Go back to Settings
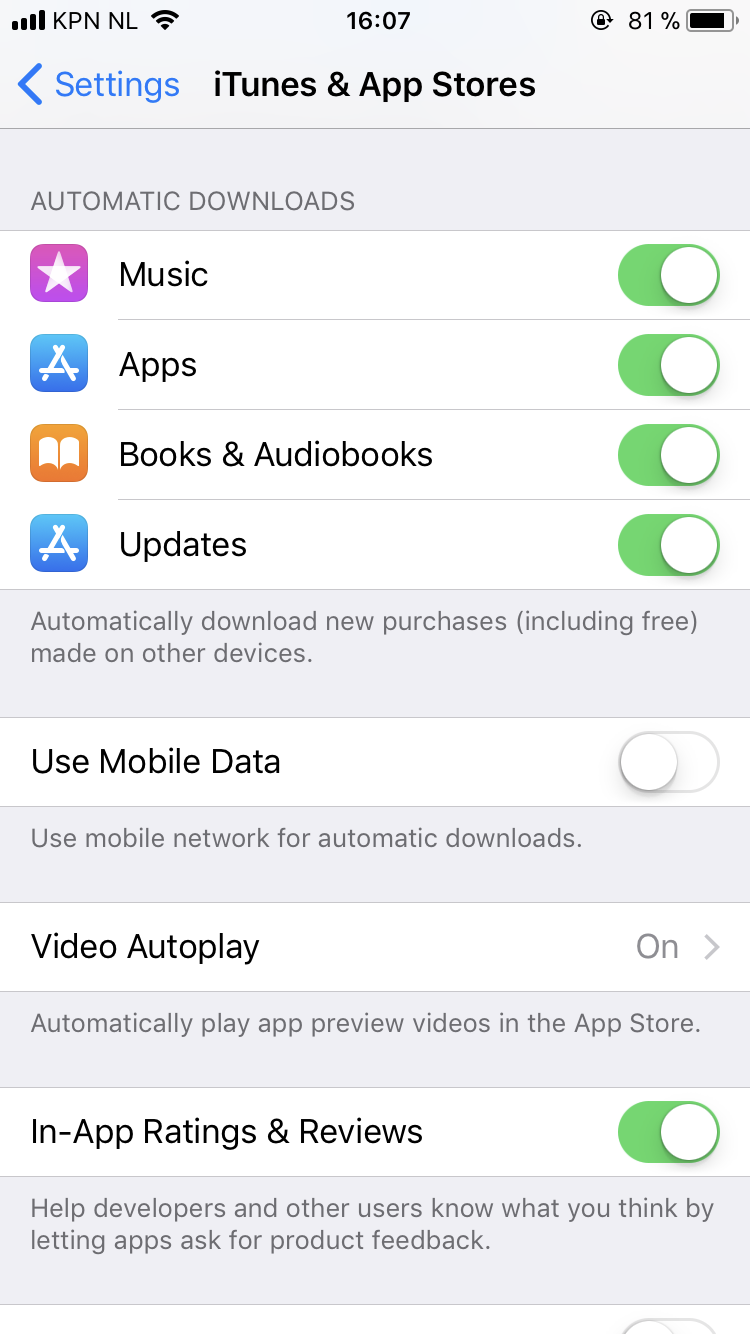 98,85
